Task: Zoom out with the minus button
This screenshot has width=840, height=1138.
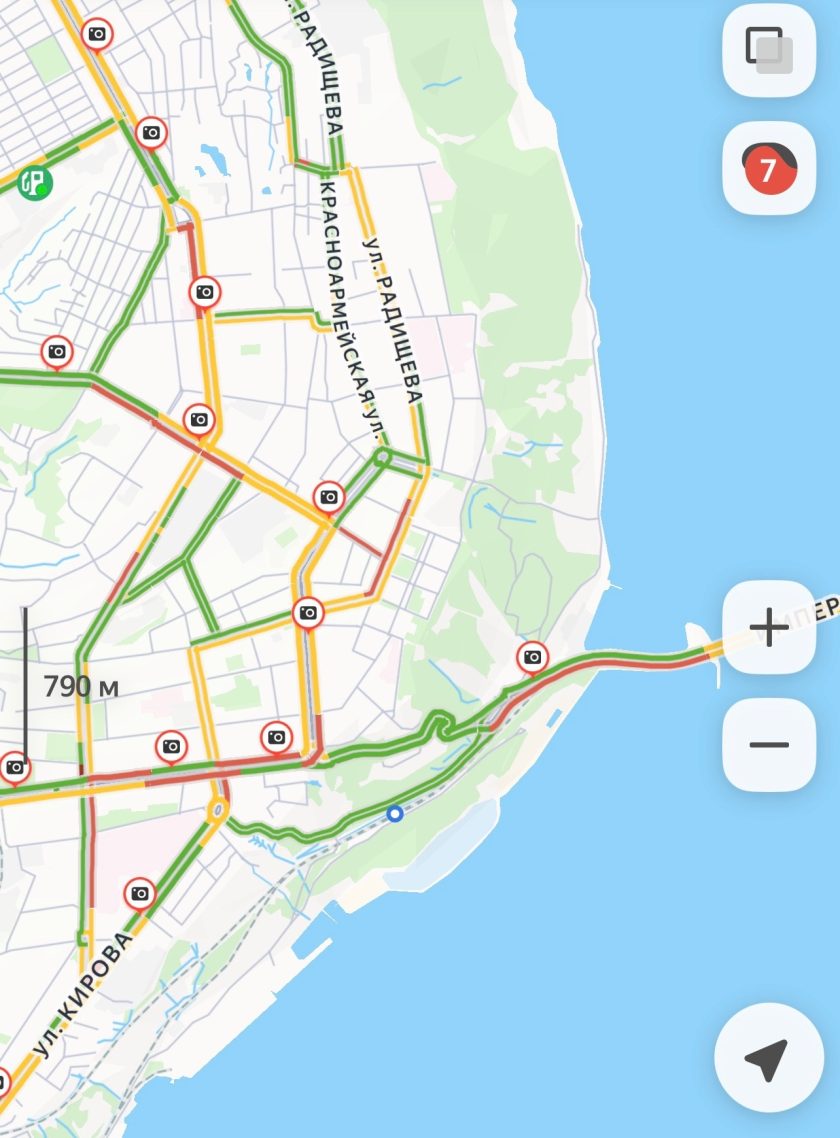Action: (768, 745)
